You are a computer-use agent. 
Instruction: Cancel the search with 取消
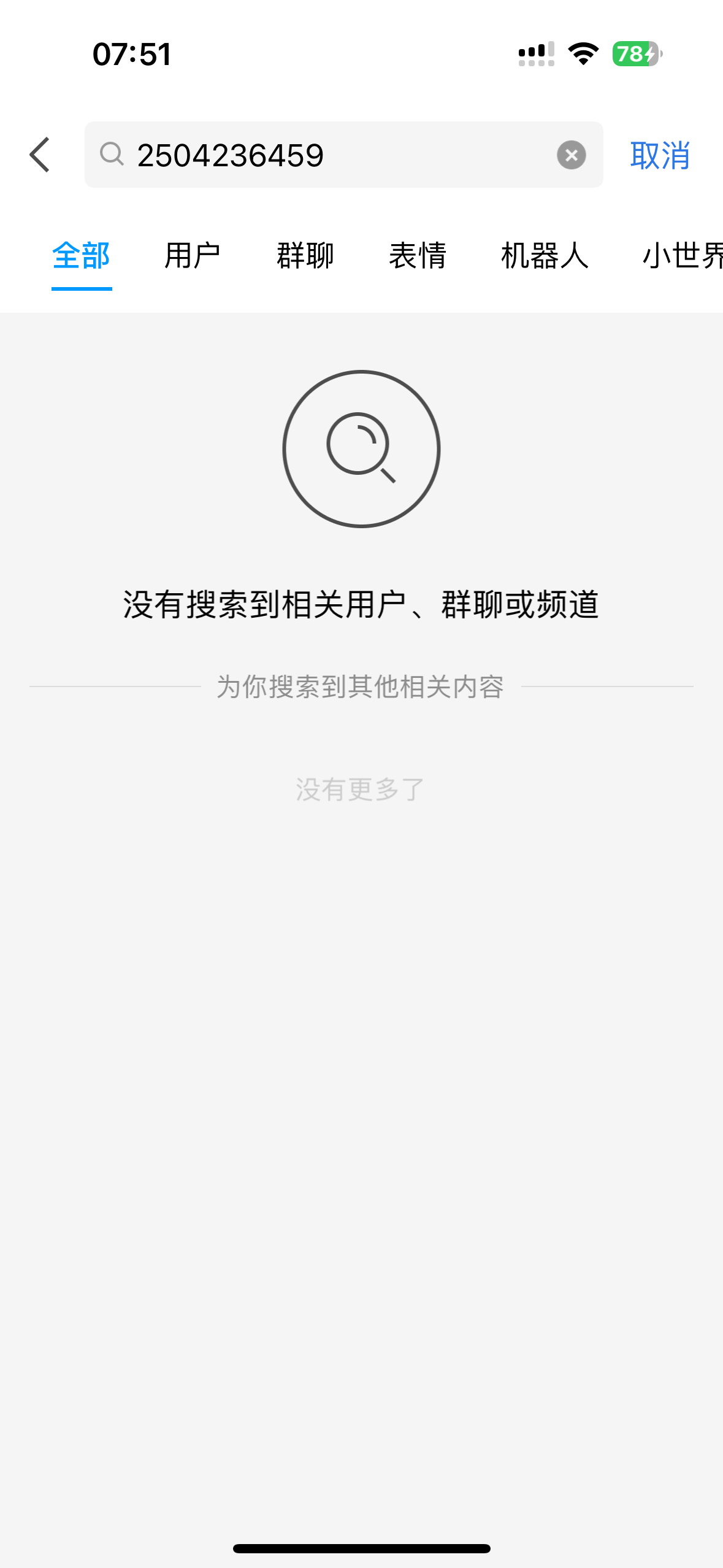point(660,155)
